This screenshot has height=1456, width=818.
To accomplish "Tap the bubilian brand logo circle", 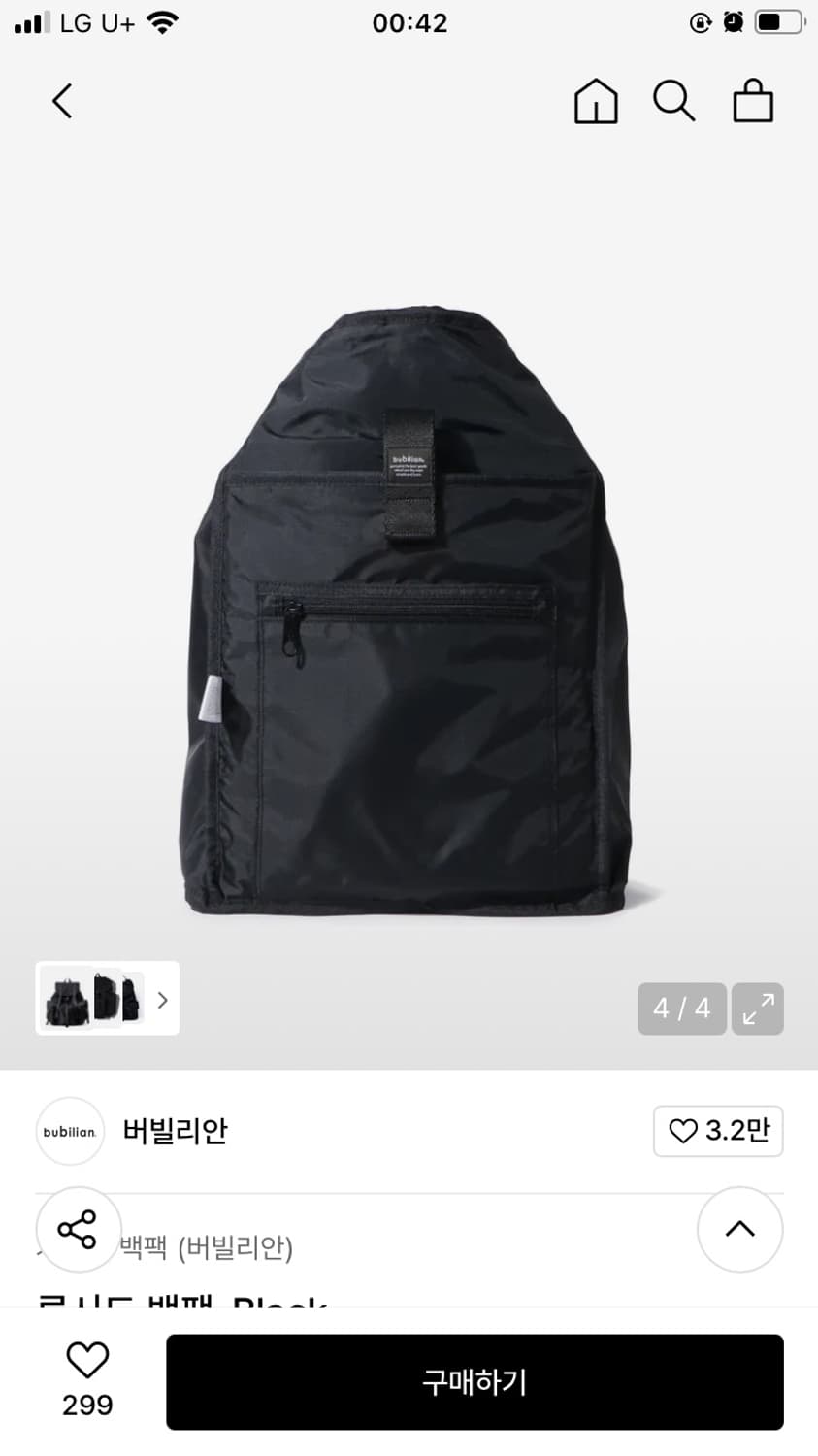I will click(x=69, y=1131).
